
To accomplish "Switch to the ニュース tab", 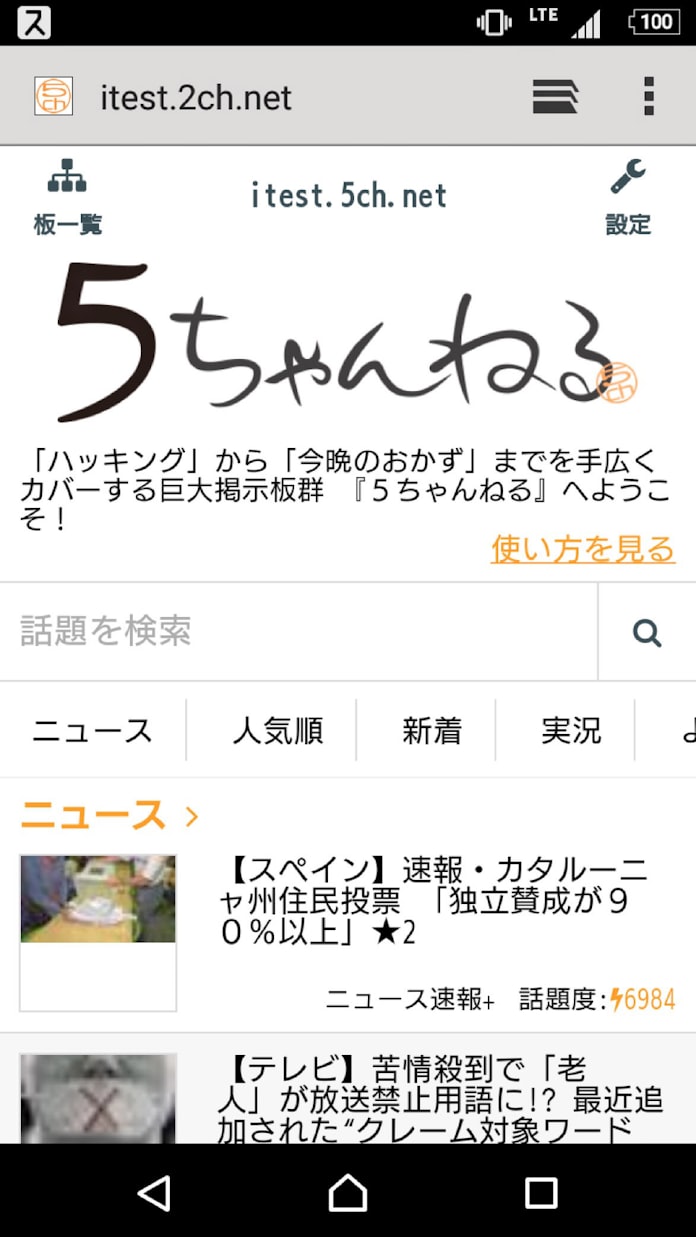I will click(92, 731).
